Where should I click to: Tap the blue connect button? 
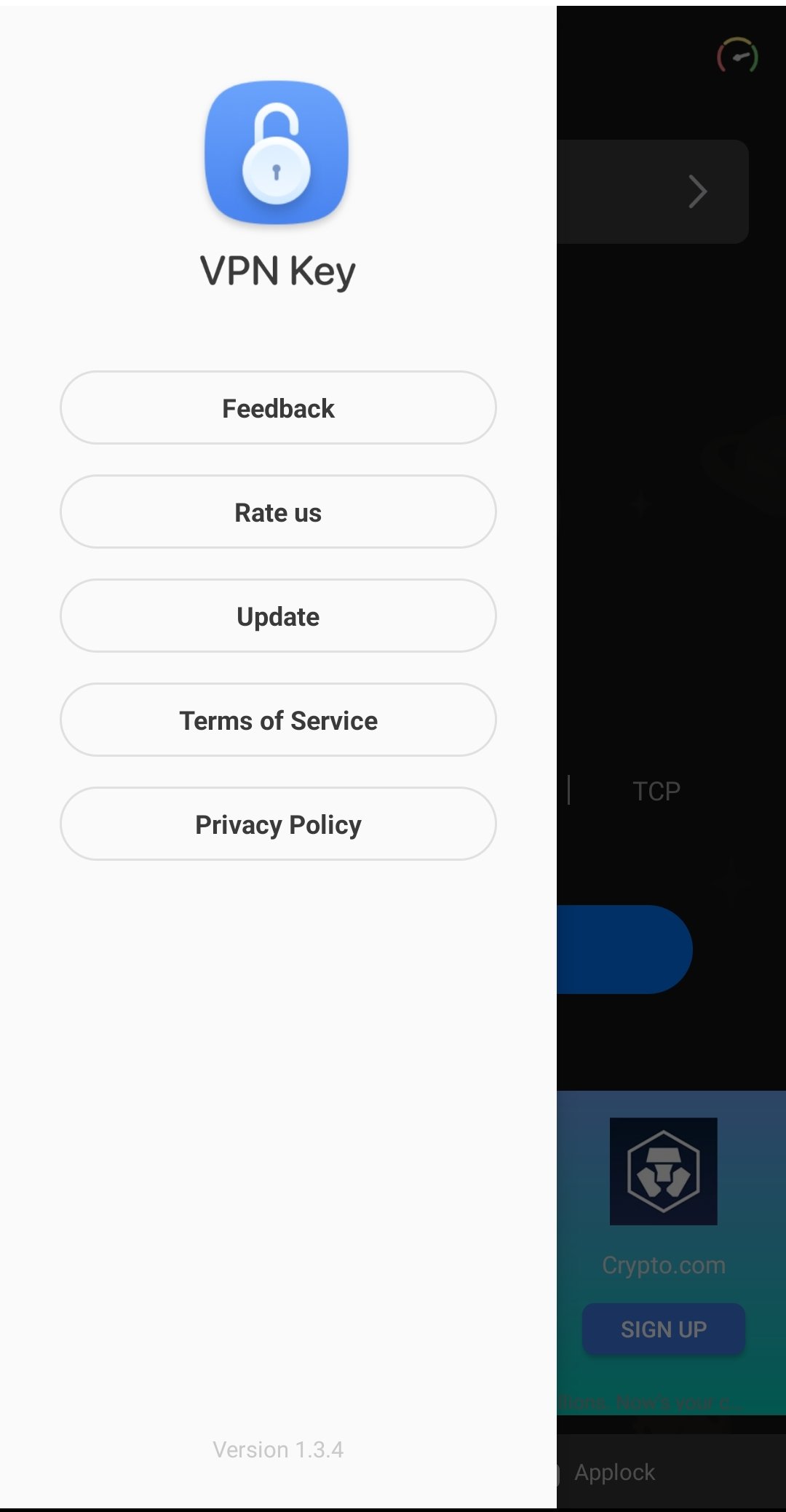[x=624, y=950]
